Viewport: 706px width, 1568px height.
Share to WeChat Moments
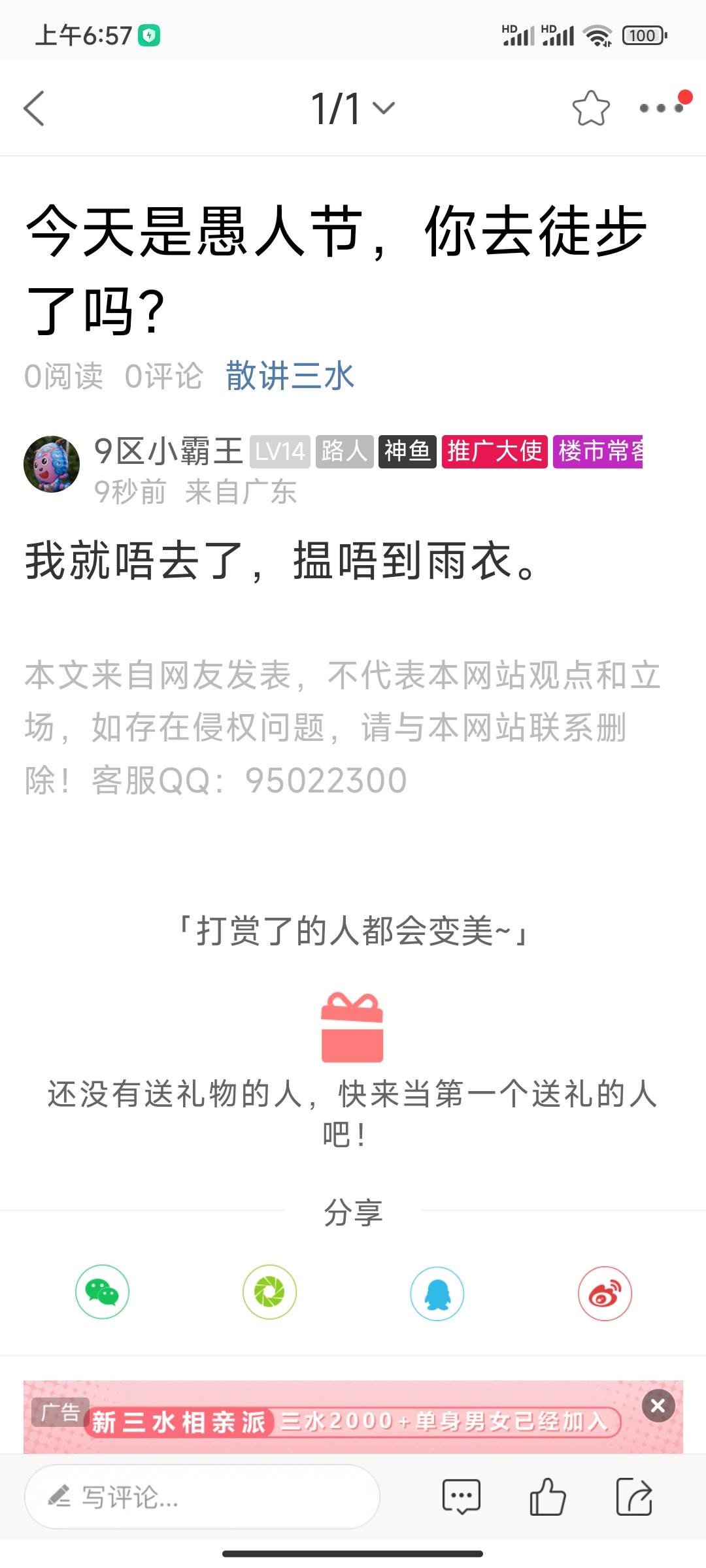269,1292
